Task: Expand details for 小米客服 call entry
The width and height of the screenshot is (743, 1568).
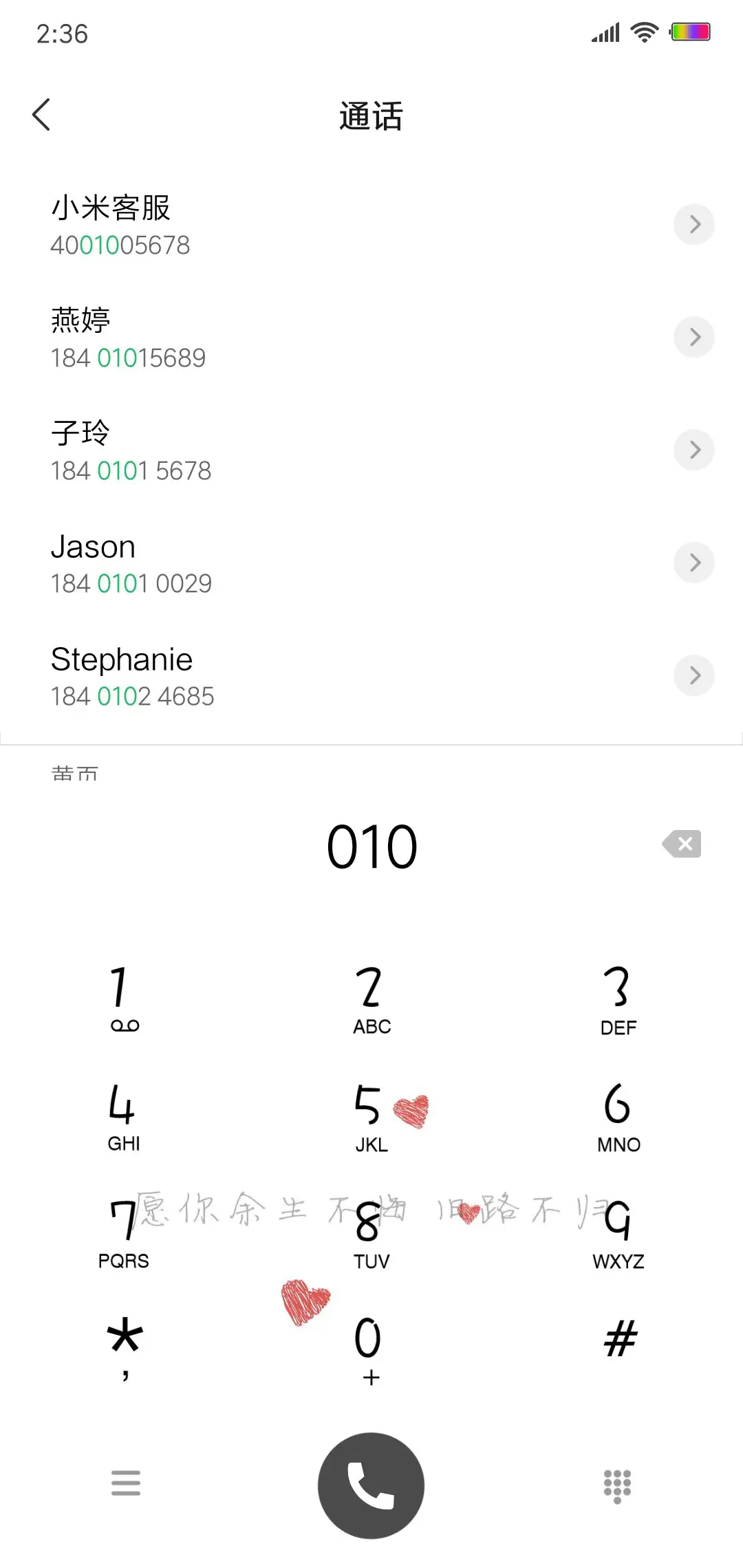Action: [694, 224]
